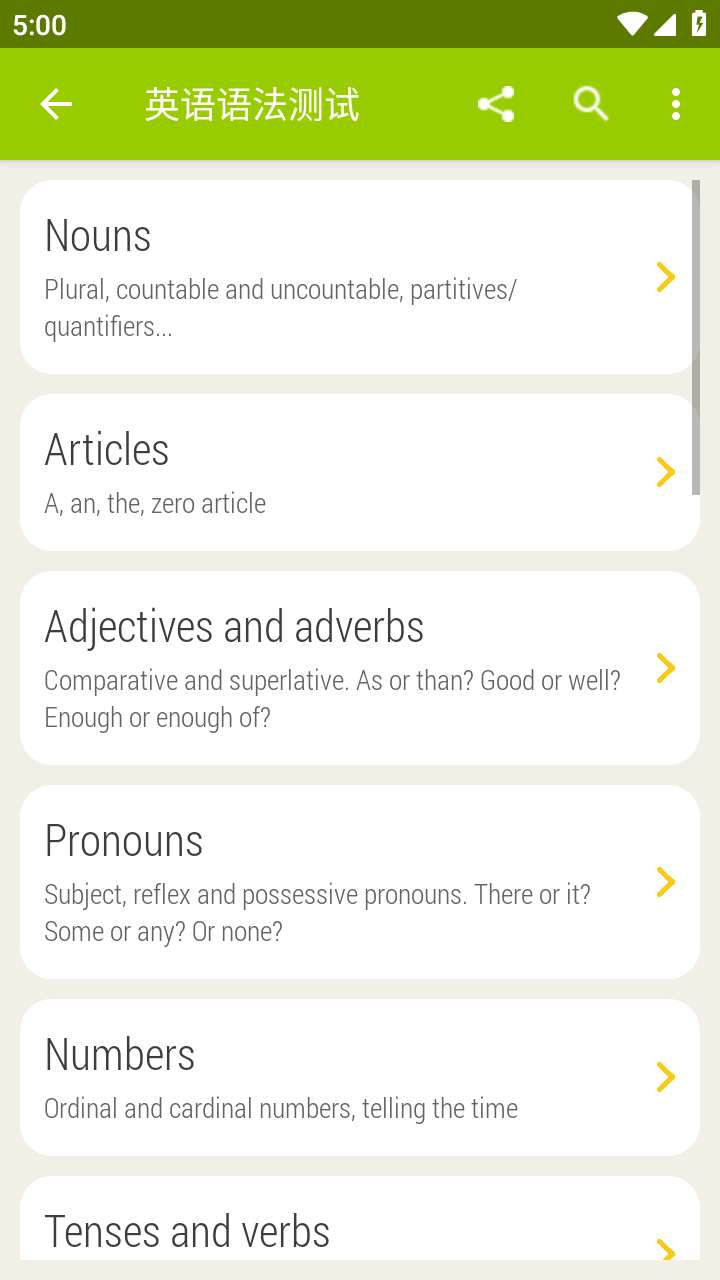Viewport: 720px width, 1280px height.
Task: Tap the 英语语法测试 title
Action: coord(253,103)
